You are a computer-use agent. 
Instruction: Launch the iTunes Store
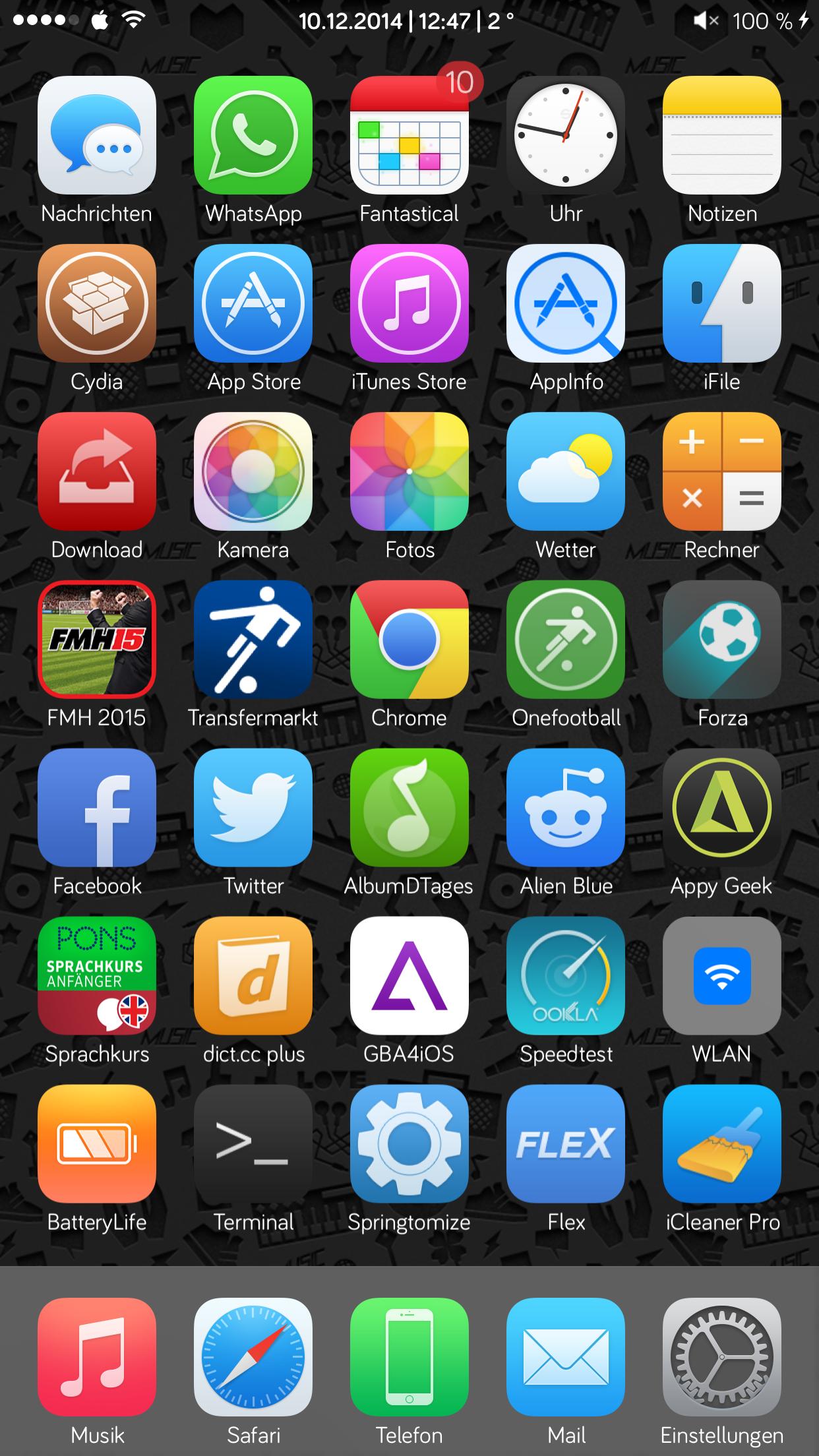[x=409, y=303]
